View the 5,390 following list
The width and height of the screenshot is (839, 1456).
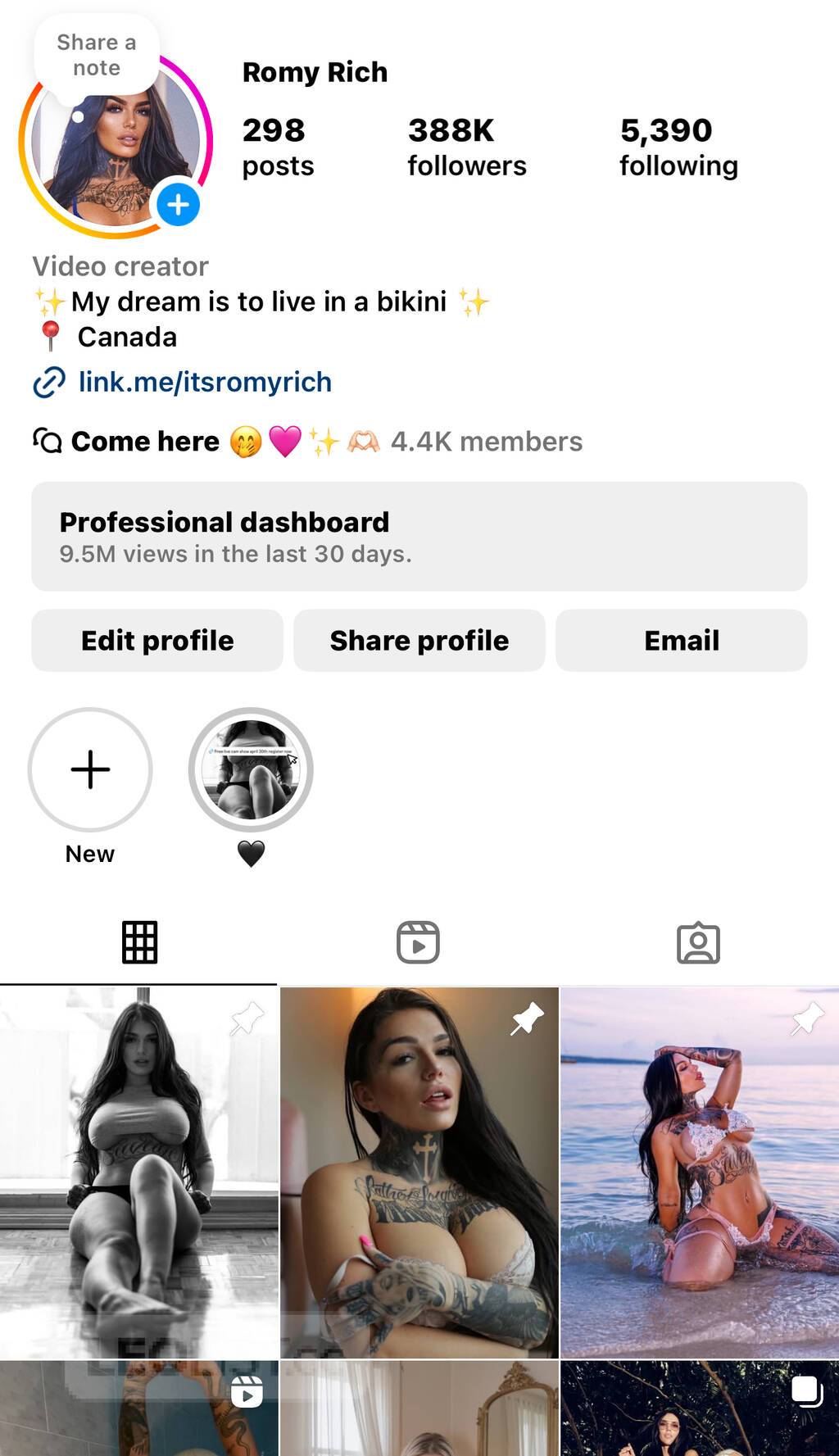pos(678,147)
